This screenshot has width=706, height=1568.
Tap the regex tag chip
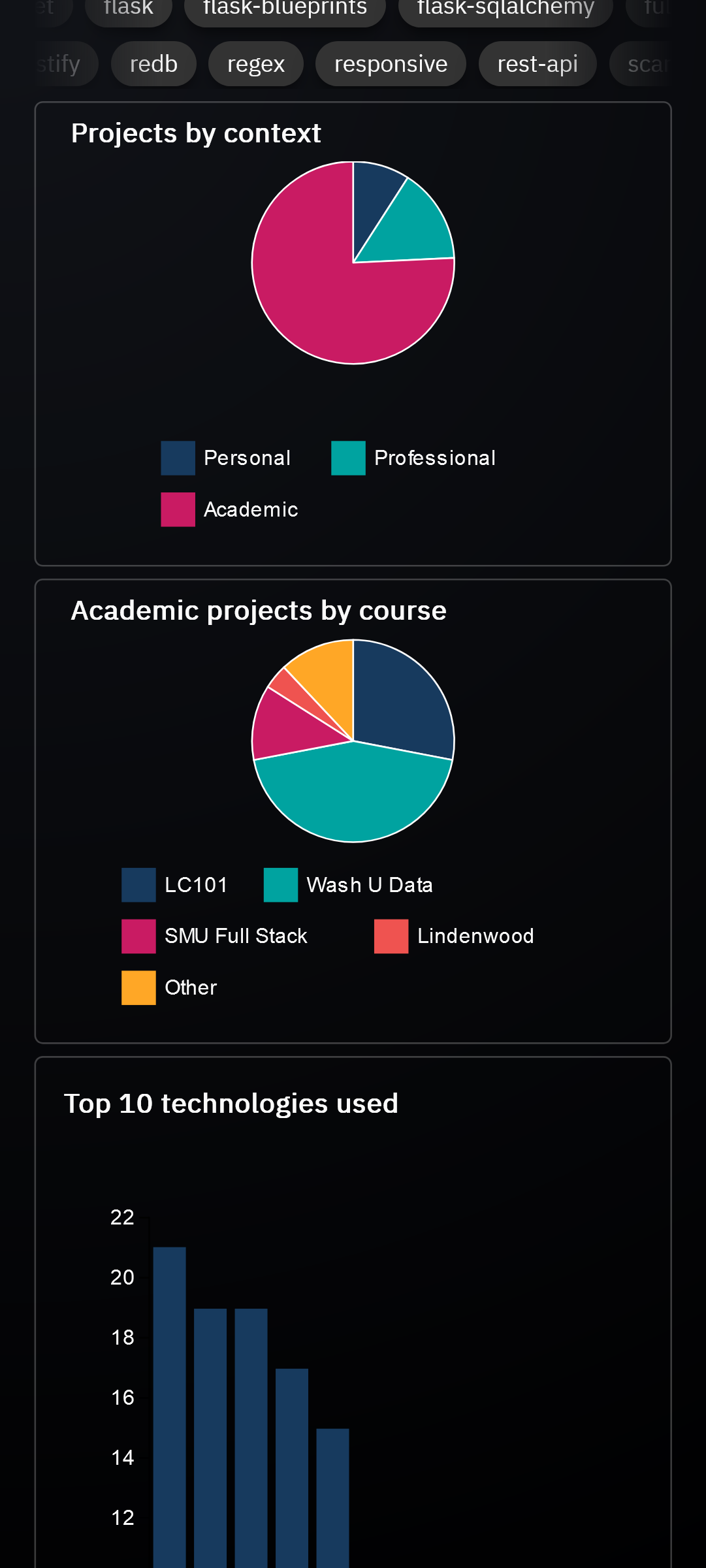[x=256, y=64]
